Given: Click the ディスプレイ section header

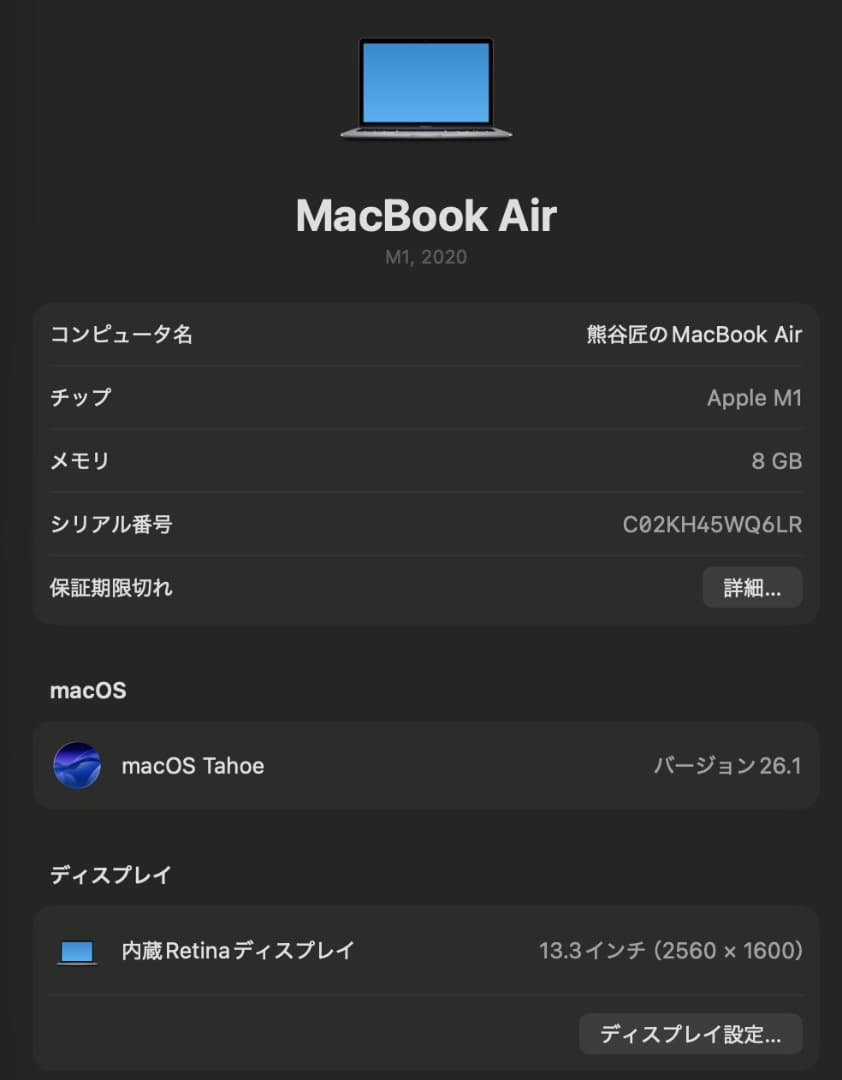Looking at the screenshot, I should 110,875.
